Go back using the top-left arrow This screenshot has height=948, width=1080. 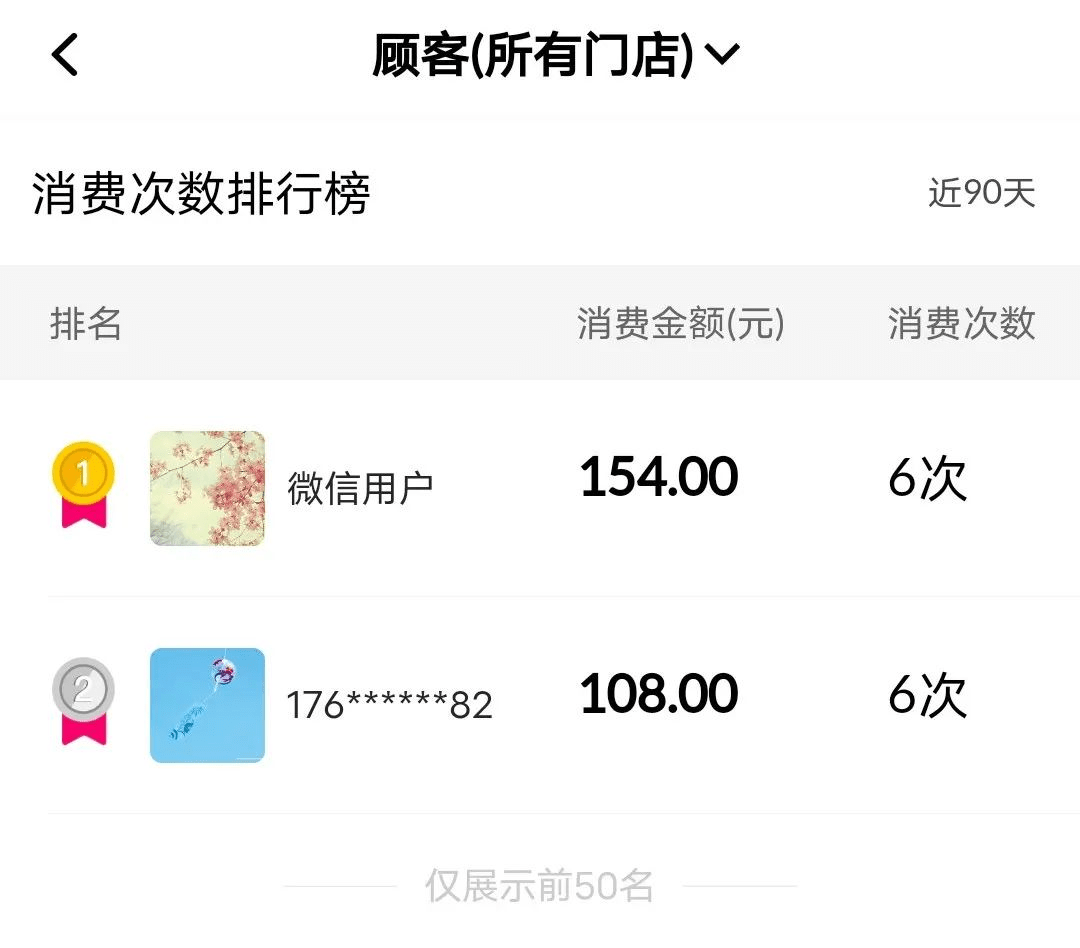[65, 55]
